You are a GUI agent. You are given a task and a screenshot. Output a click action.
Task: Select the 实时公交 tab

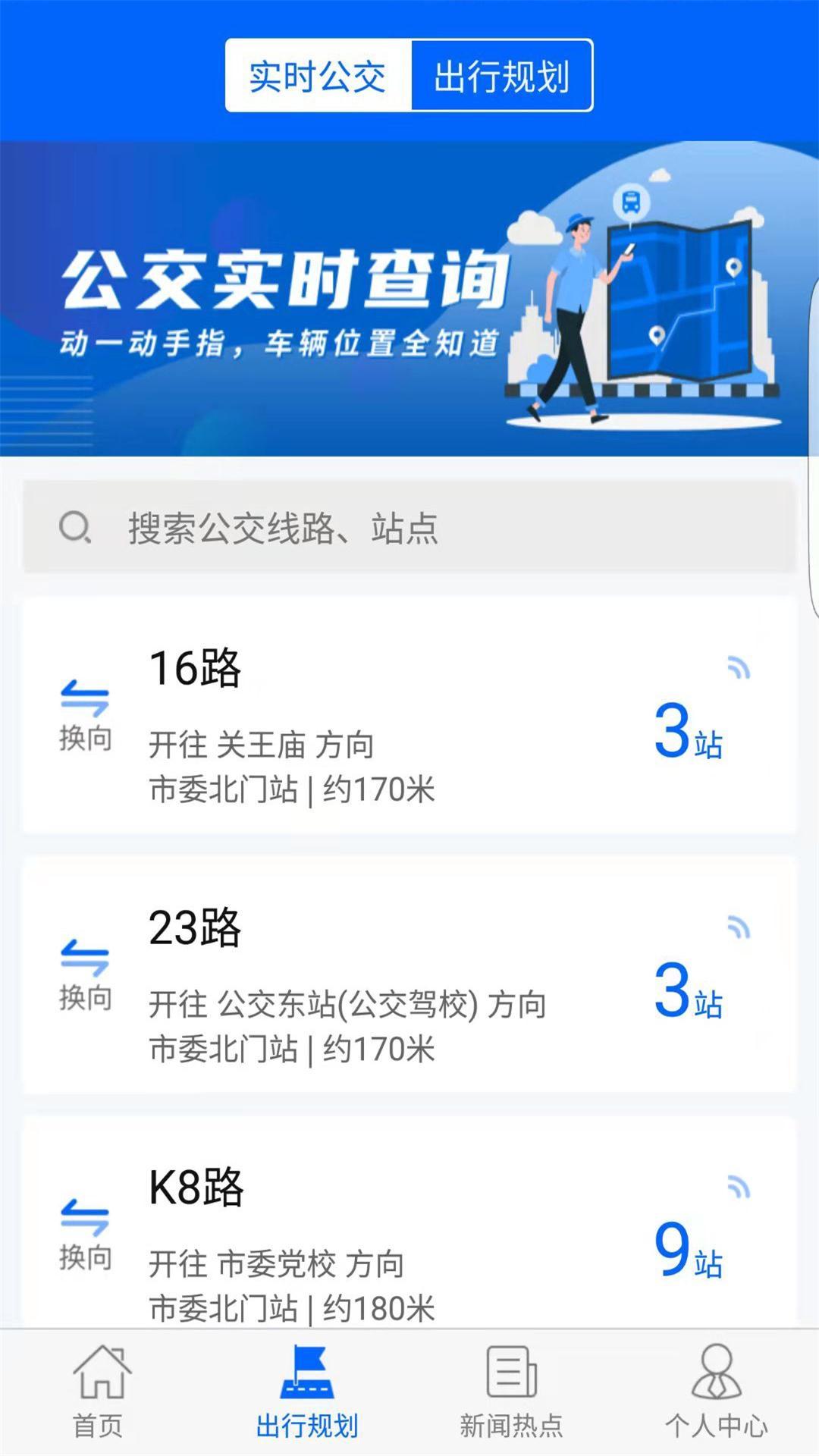318,74
